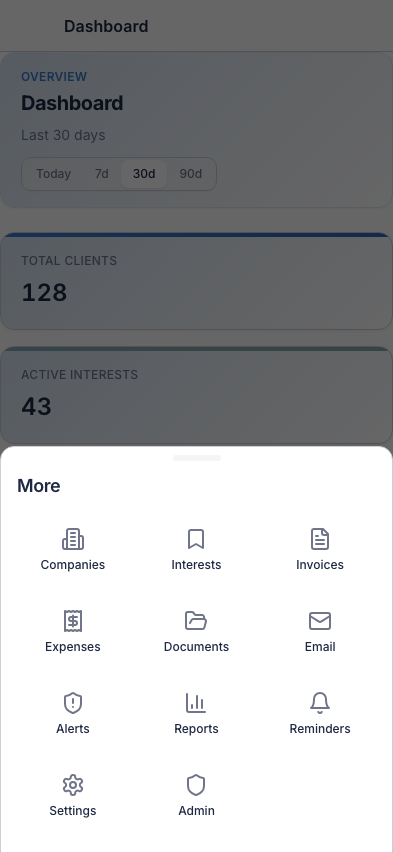Open Reminders
The height and width of the screenshot is (852, 393).
pyautogui.click(x=320, y=714)
